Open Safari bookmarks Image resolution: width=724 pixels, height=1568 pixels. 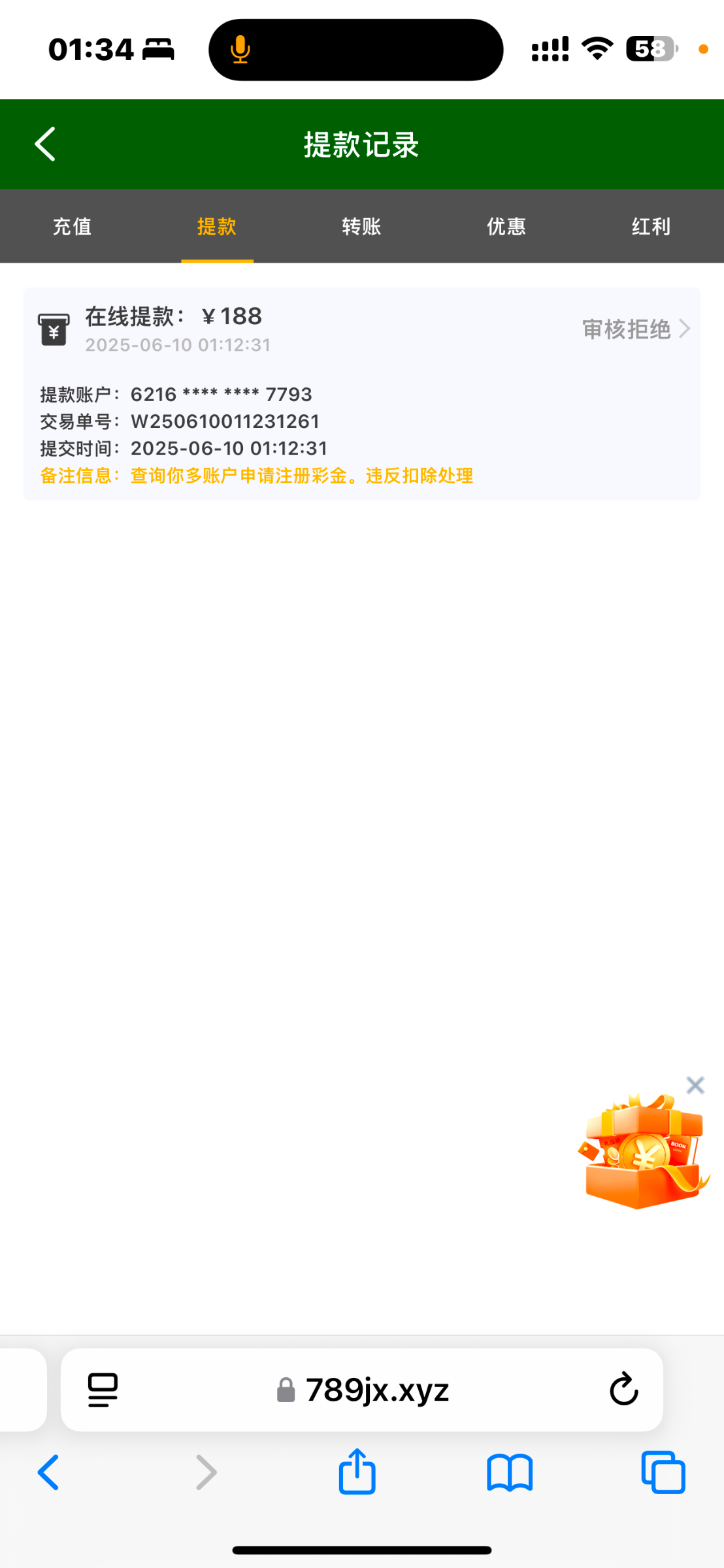coord(510,1473)
